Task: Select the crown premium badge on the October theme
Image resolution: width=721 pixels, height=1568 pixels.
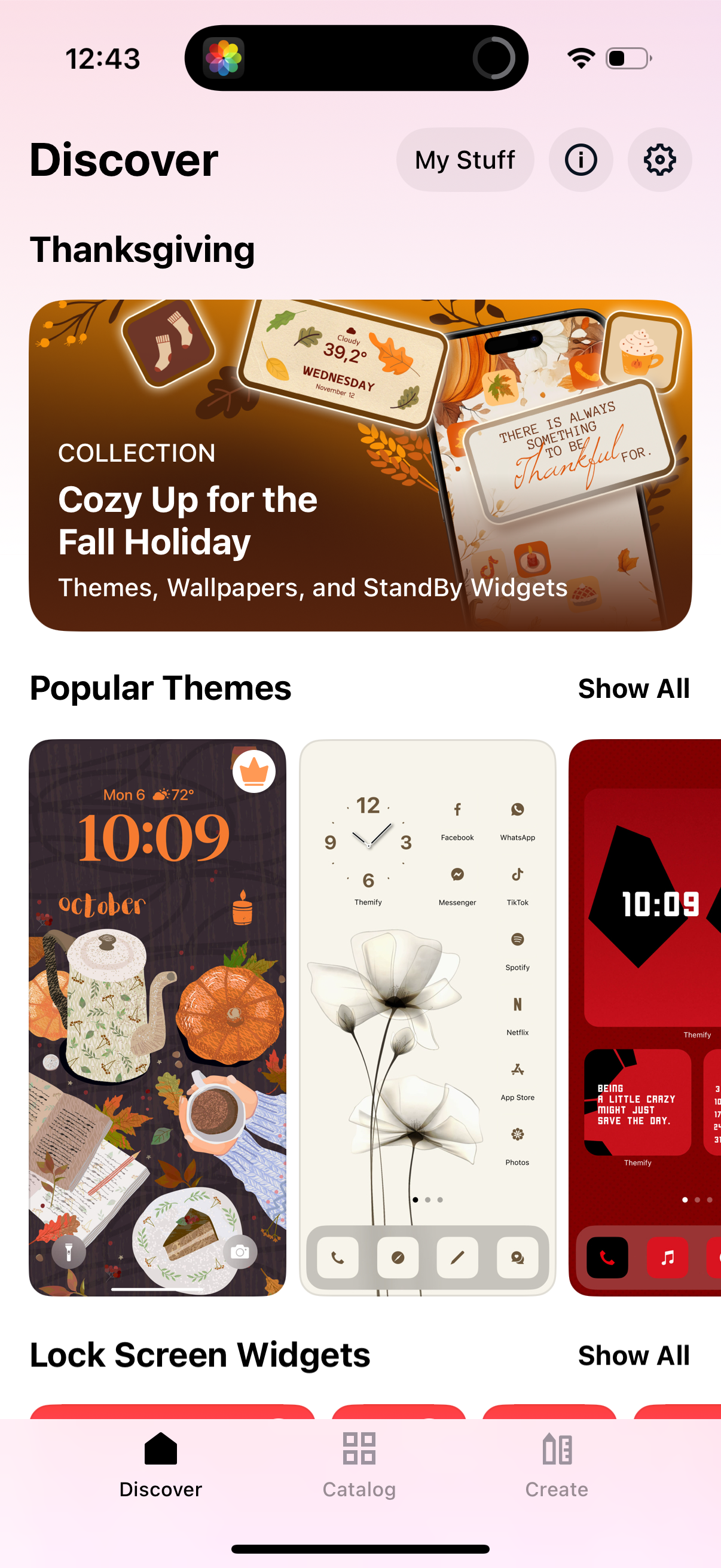Action: (x=253, y=771)
